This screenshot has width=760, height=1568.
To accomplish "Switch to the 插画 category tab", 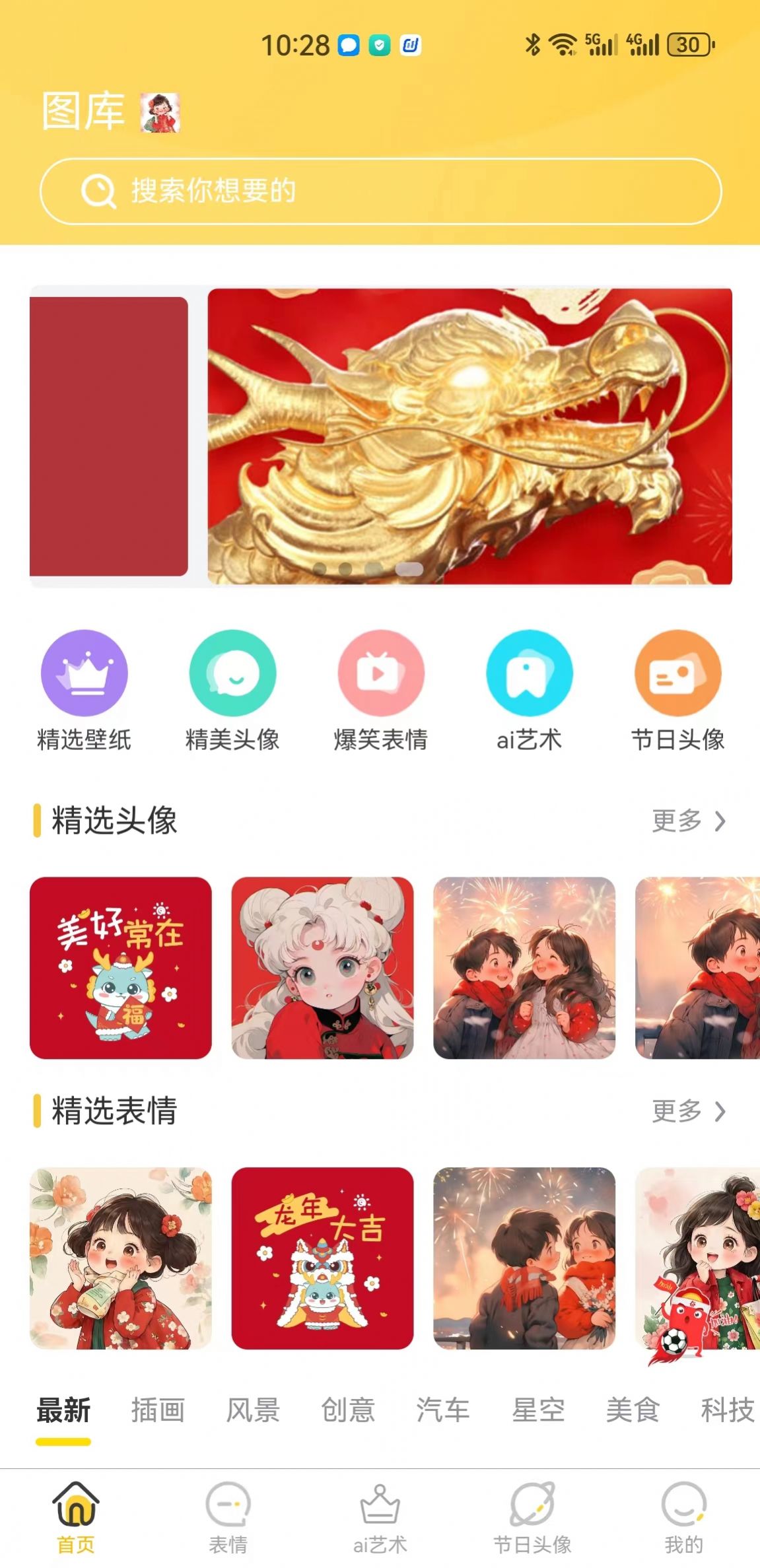I will point(156,1408).
